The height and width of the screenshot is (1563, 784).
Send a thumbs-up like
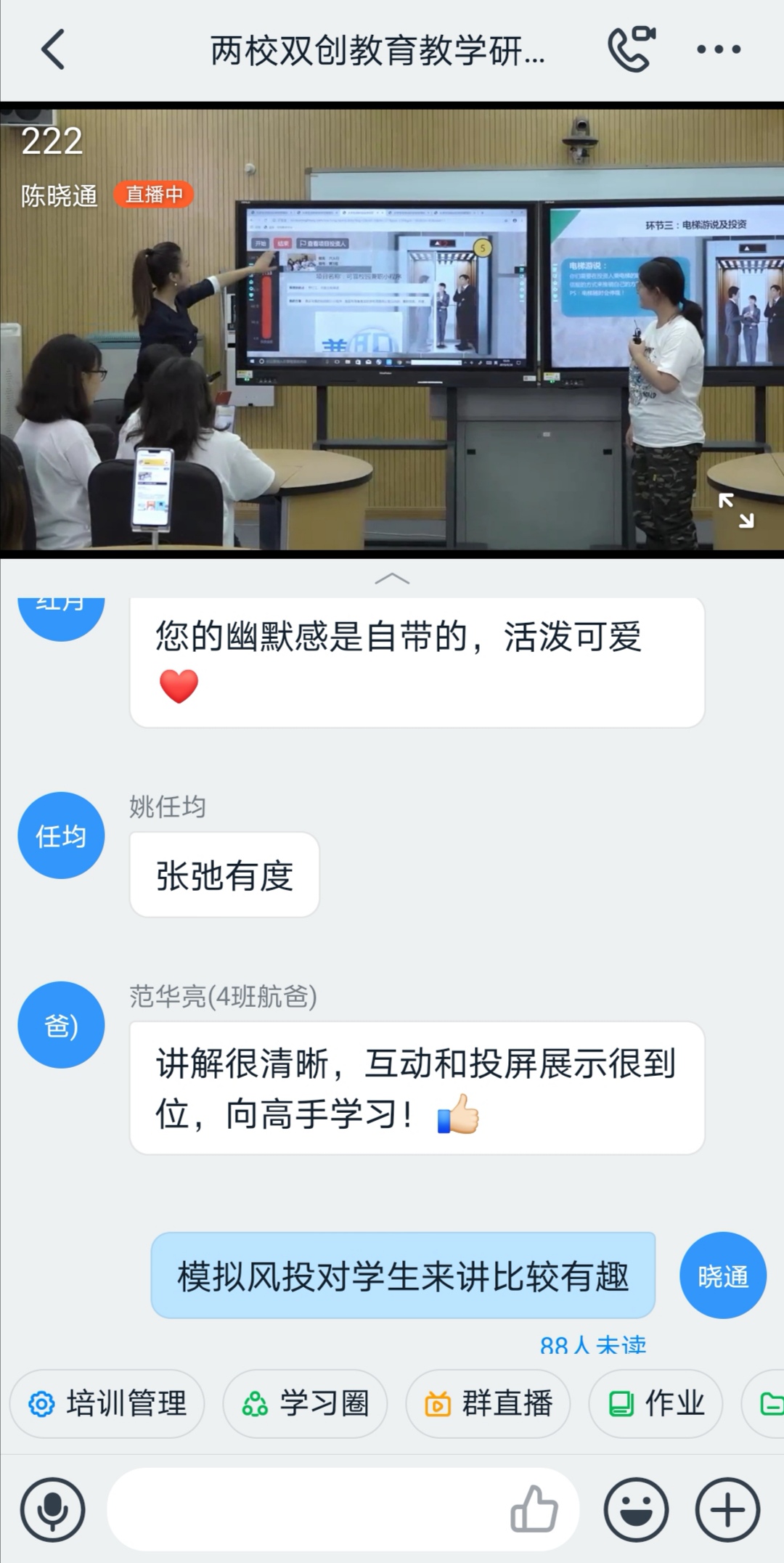point(534,1509)
